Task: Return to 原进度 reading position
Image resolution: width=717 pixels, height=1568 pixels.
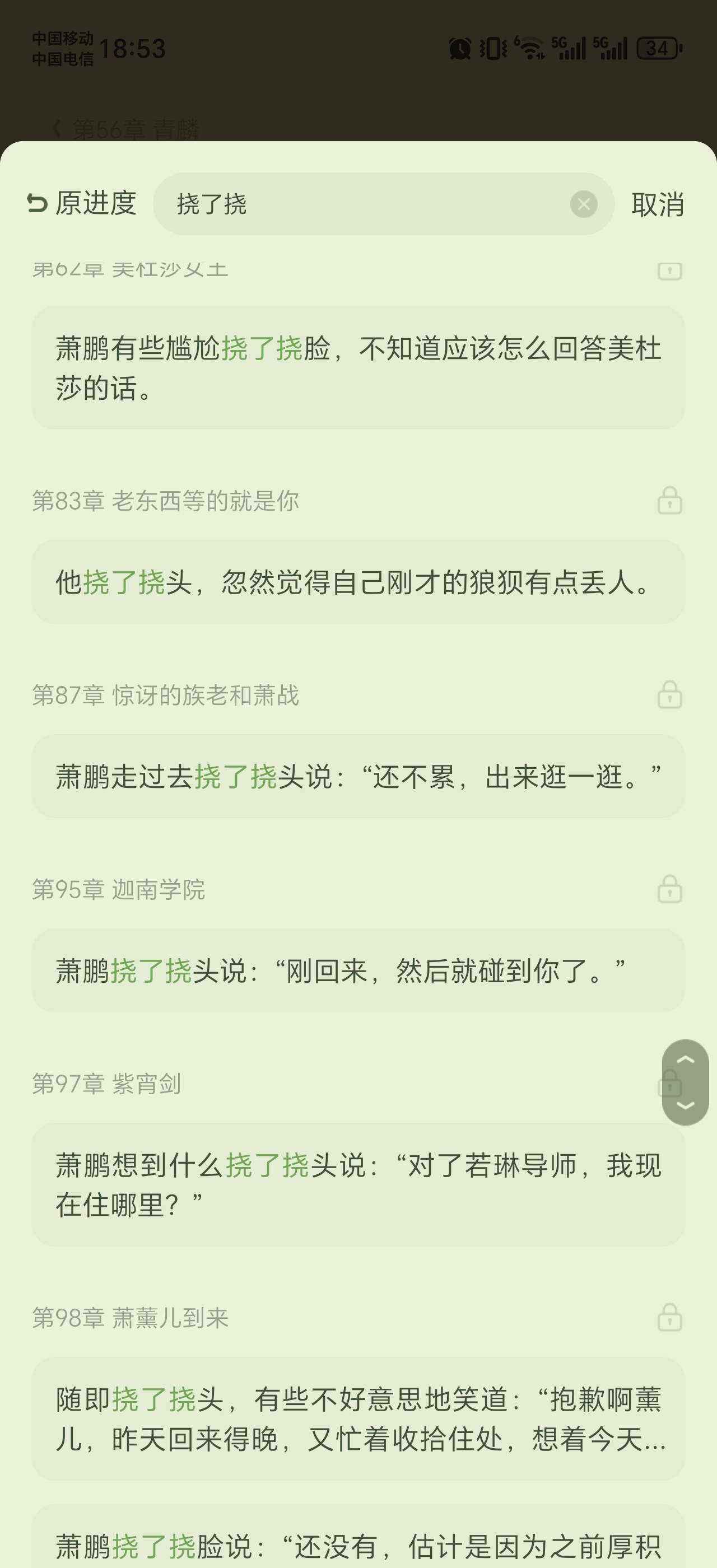Action: (x=82, y=203)
